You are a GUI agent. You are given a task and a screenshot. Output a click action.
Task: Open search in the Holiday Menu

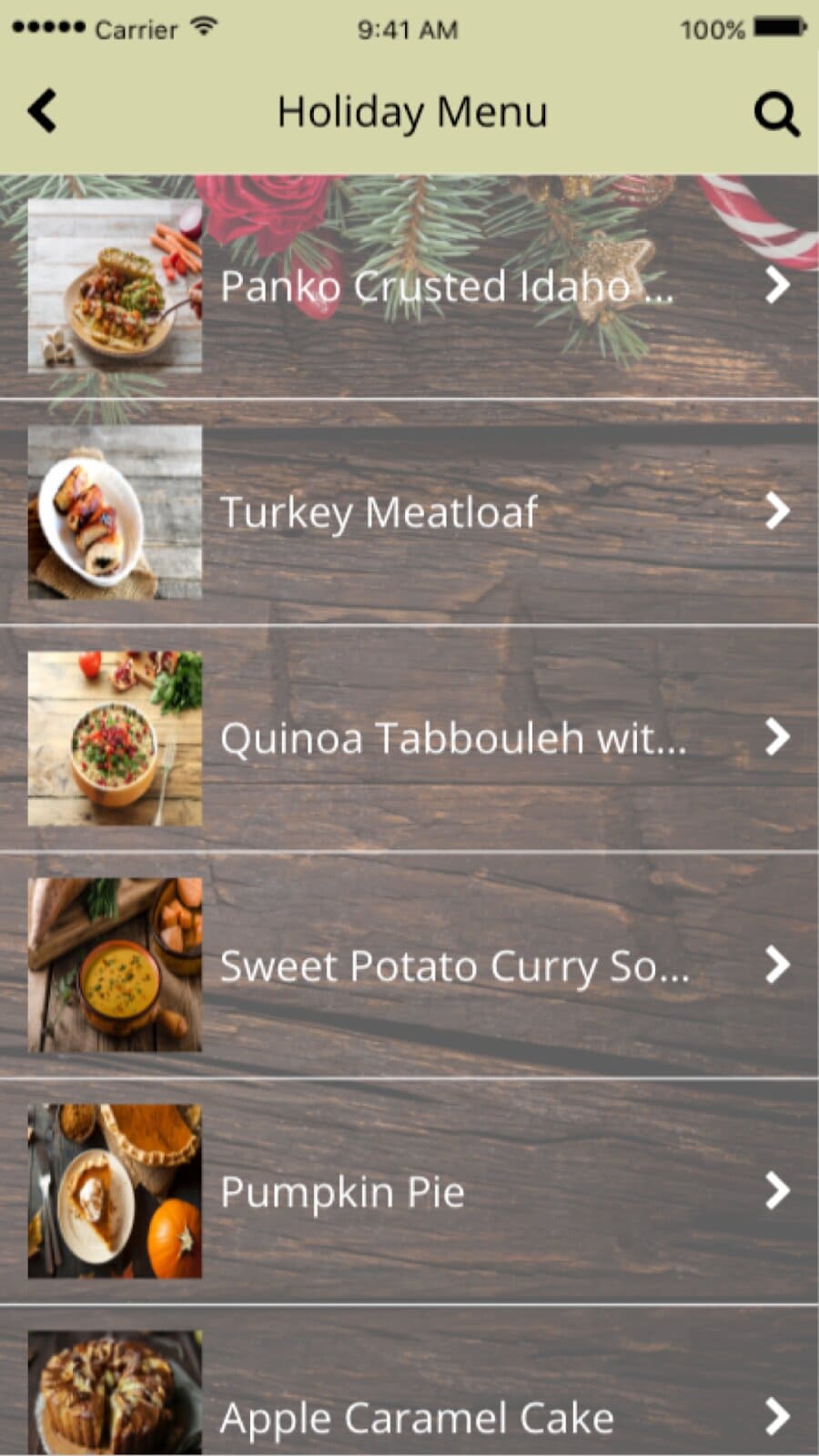tap(776, 114)
